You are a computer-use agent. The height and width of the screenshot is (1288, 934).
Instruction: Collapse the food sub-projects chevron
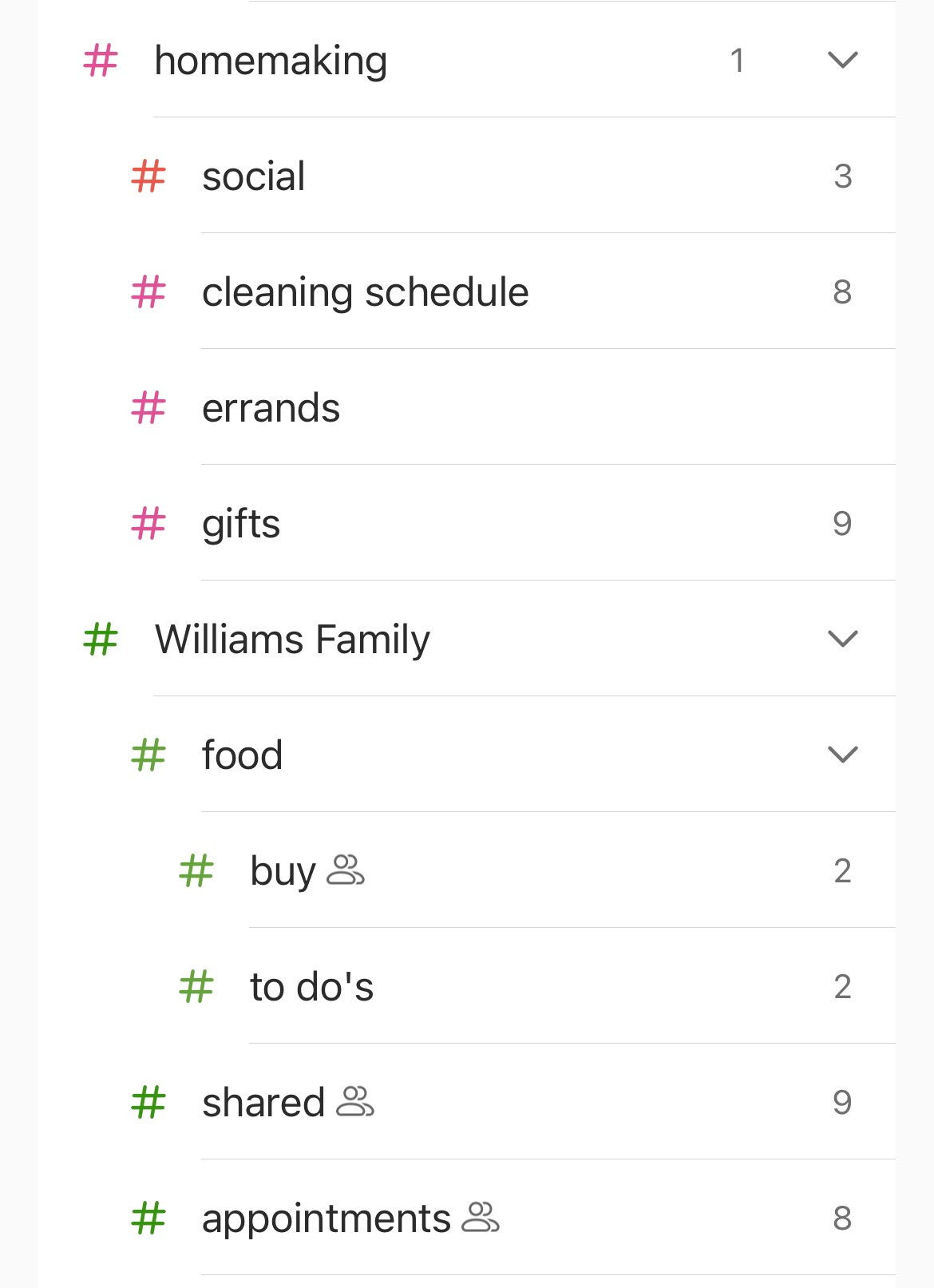pos(842,755)
